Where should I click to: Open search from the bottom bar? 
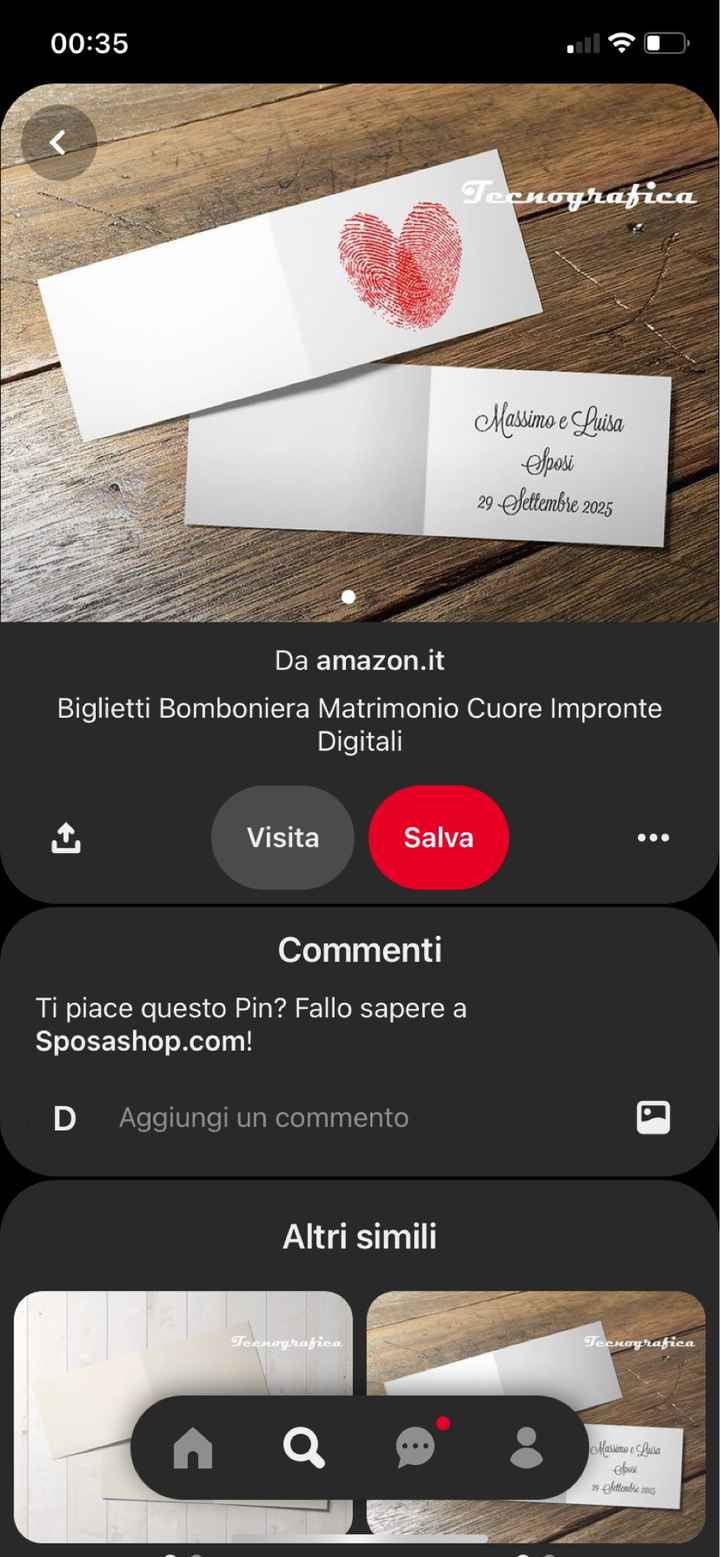304,1446
